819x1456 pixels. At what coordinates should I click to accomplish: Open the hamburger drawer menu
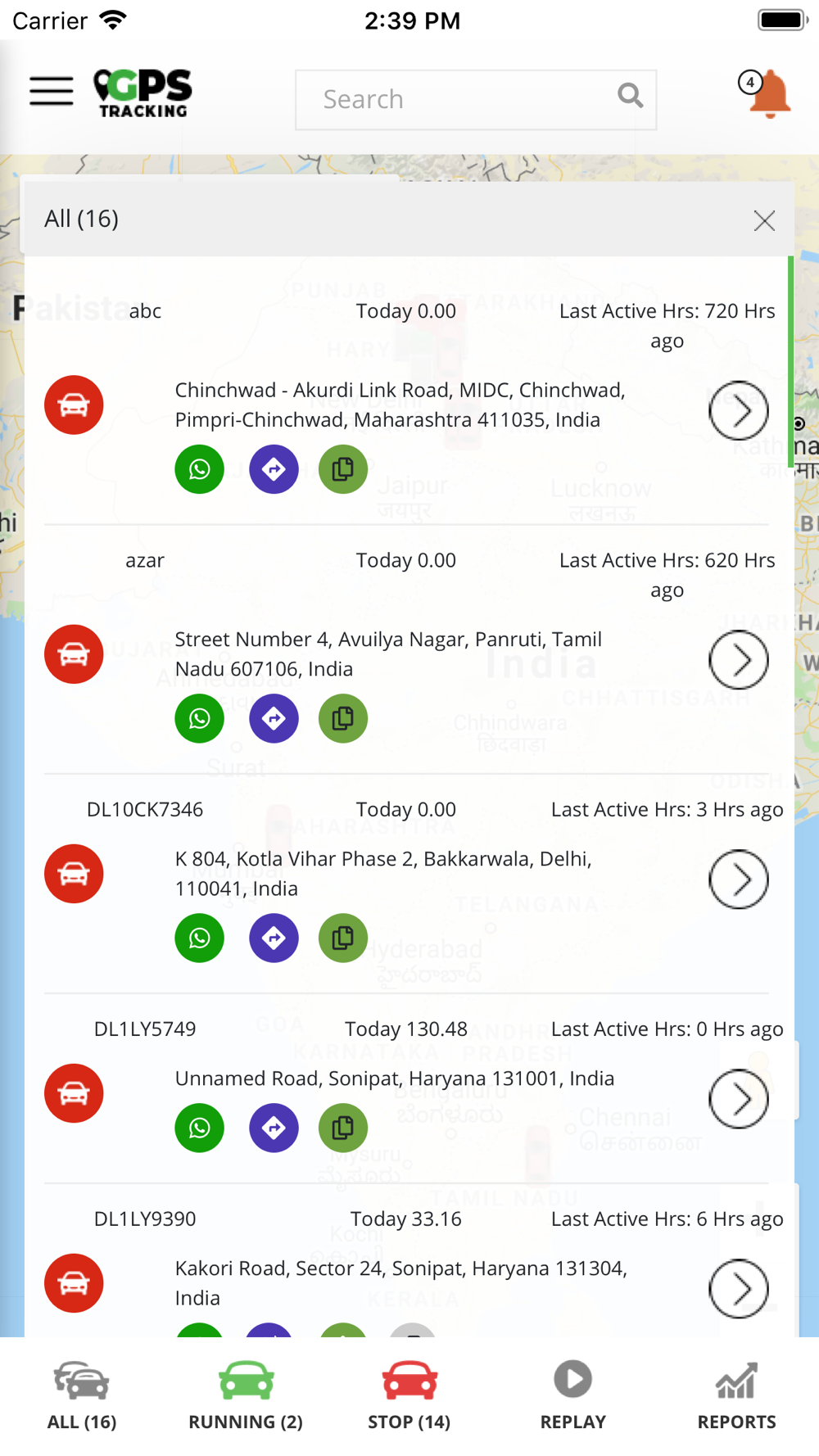click(52, 91)
